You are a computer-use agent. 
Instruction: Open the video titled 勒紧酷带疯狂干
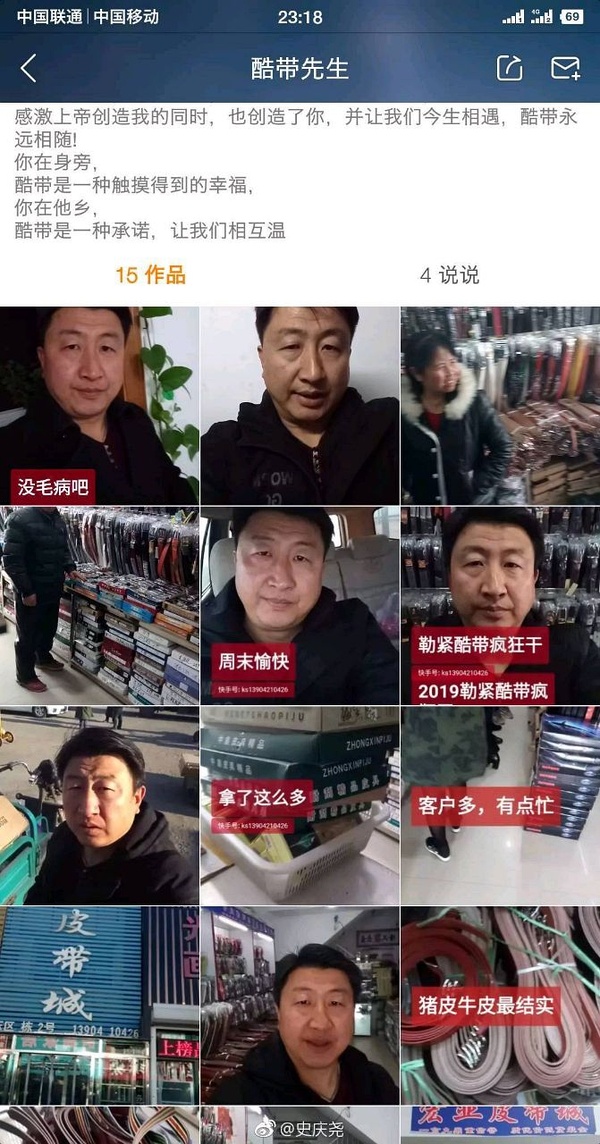499,605
